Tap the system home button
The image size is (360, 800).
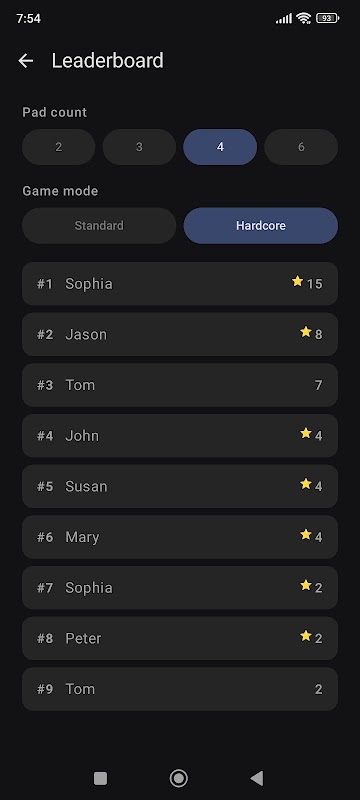[178, 779]
